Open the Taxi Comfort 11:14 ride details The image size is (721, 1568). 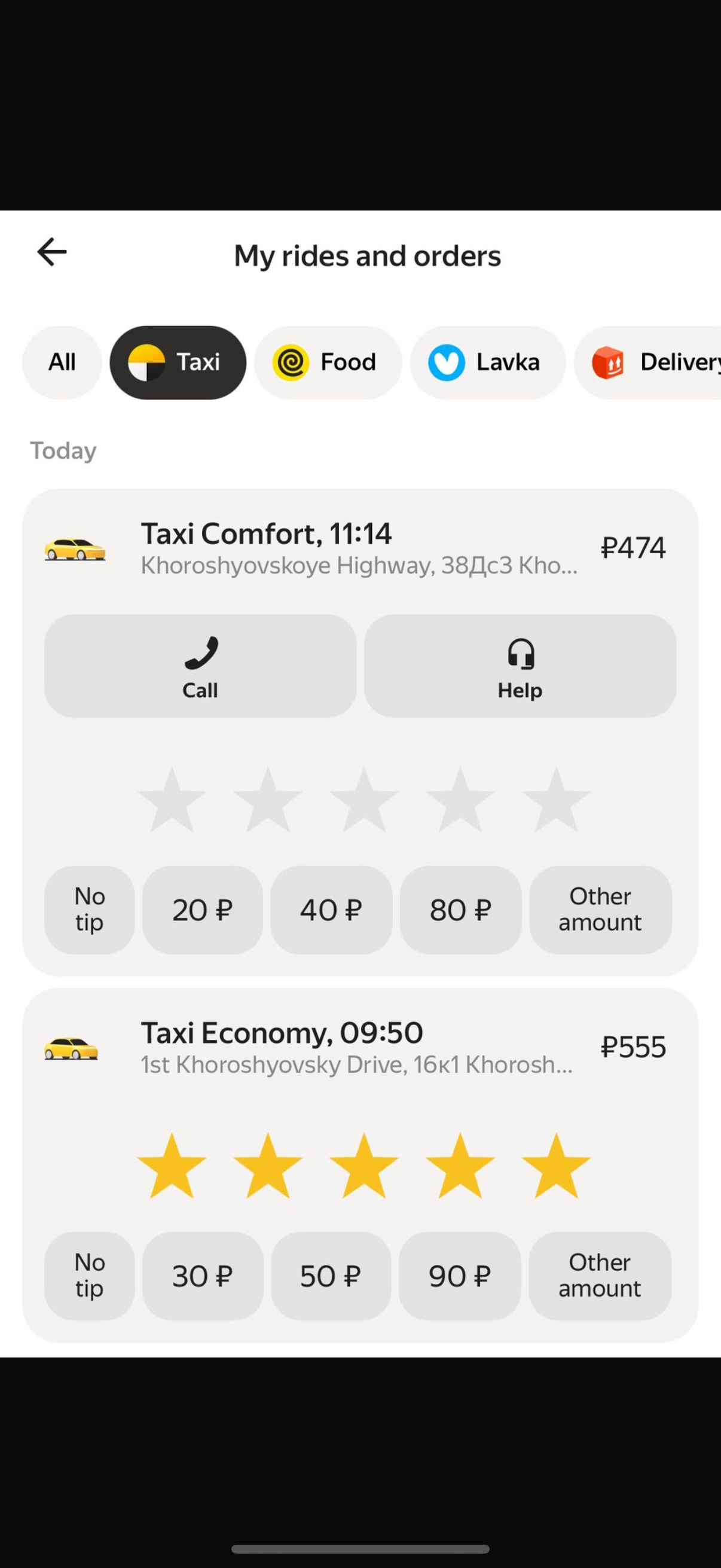tap(359, 548)
